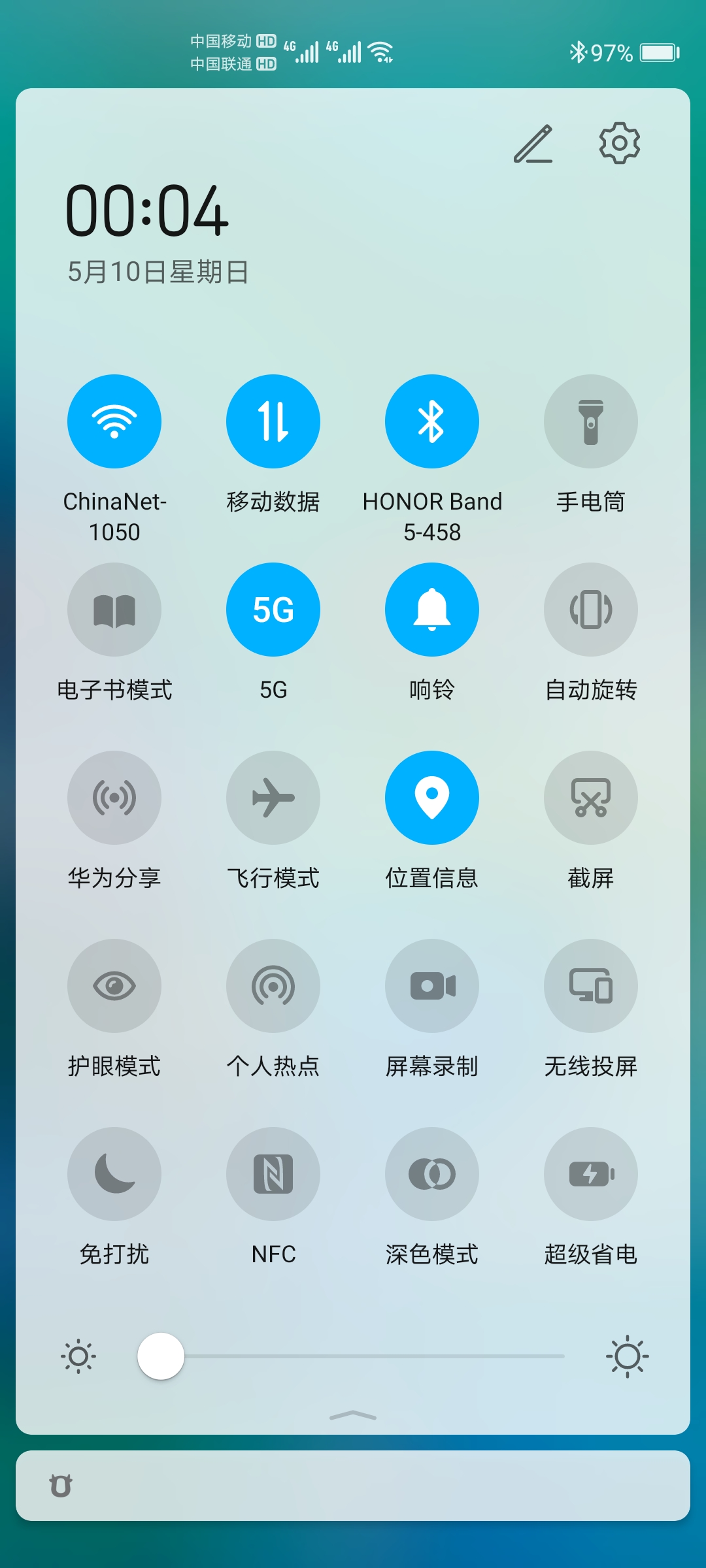Screen dimensions: 706x1568
Task: Enable dark mode (深色模式)
Action: coord(432,1173)
